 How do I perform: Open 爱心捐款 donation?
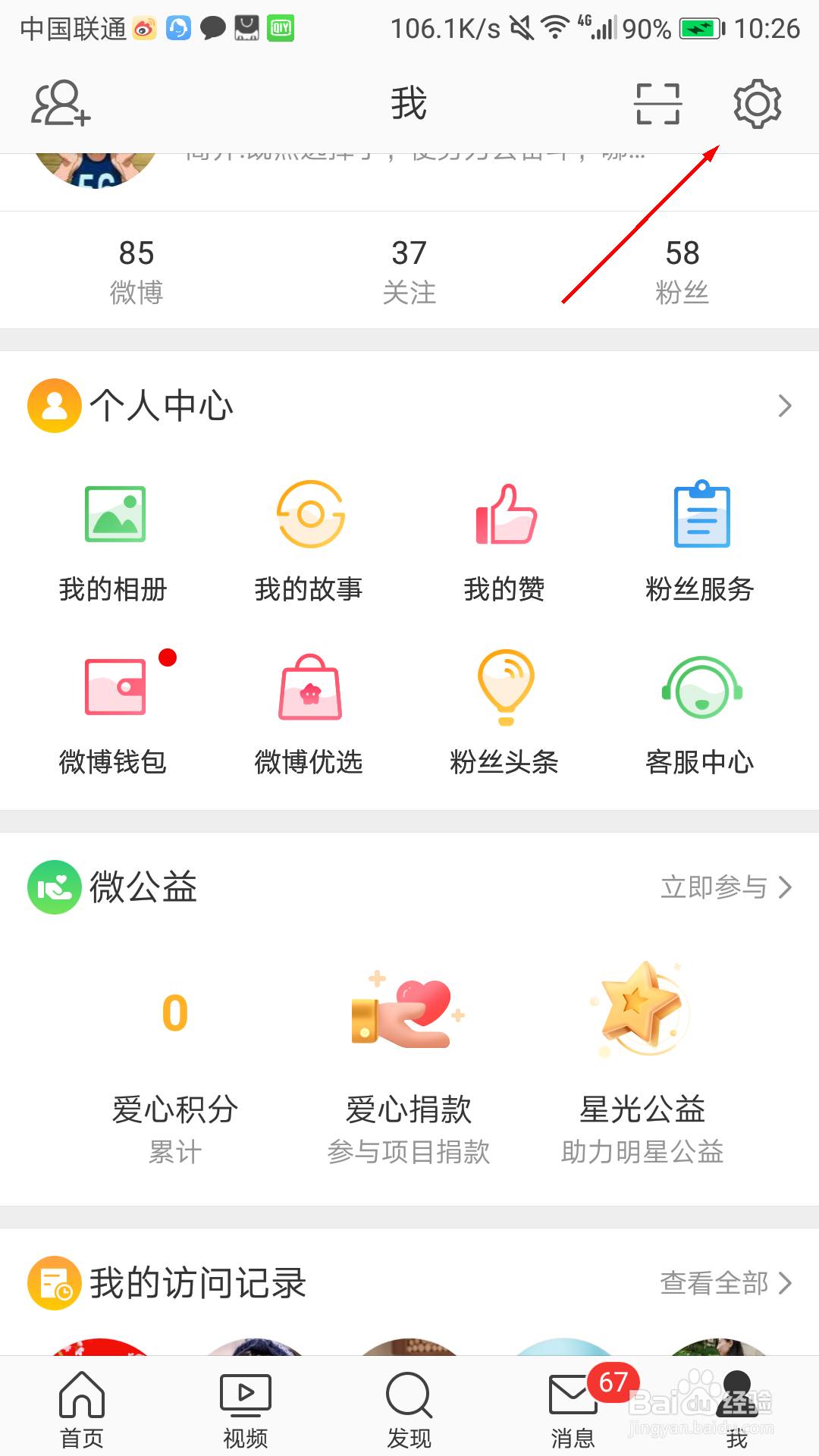409,1062
